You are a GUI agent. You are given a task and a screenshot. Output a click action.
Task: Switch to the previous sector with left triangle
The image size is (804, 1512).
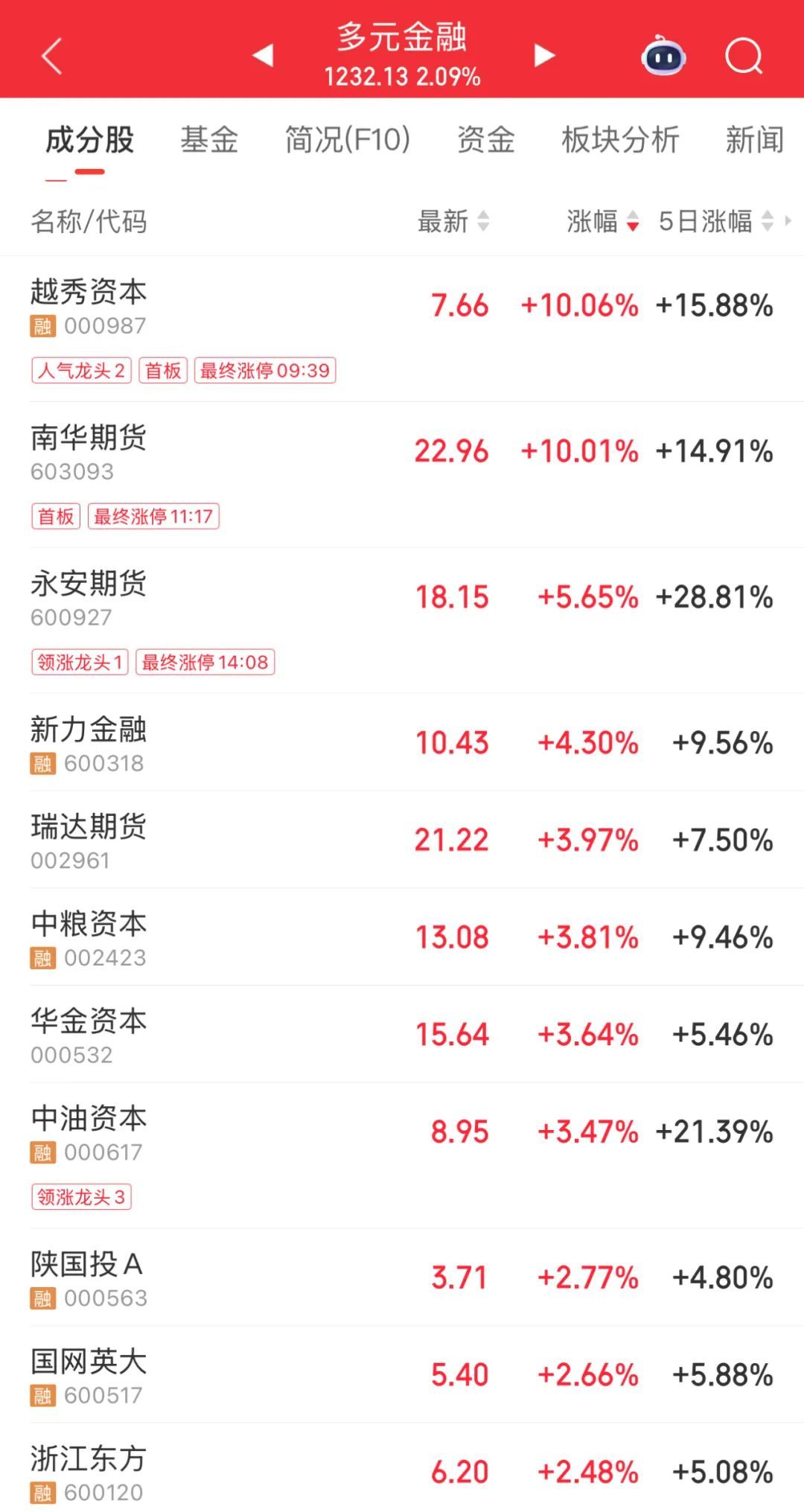[x=263, y=55]
